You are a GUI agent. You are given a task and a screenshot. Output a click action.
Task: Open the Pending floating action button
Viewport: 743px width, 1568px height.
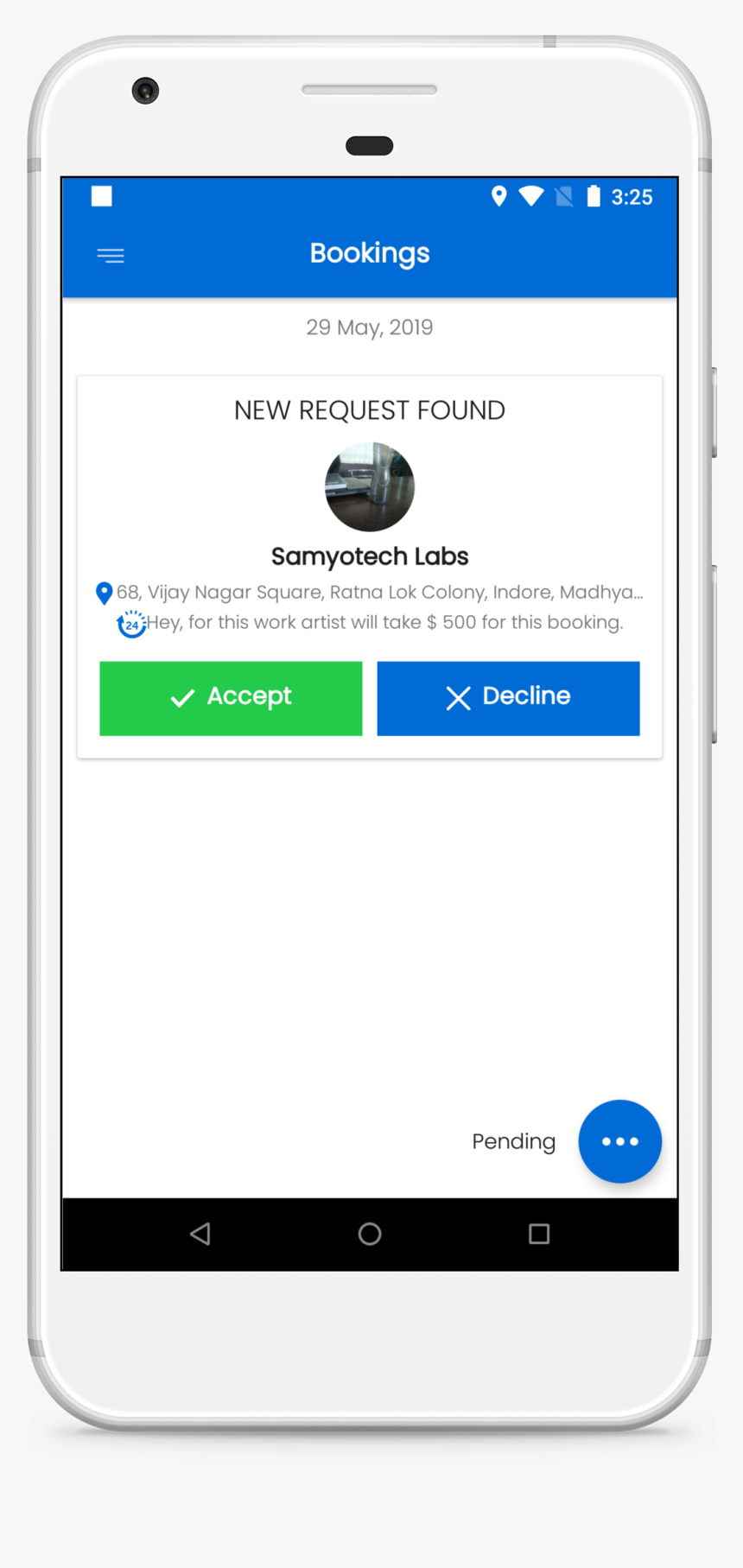(619, 1141)
